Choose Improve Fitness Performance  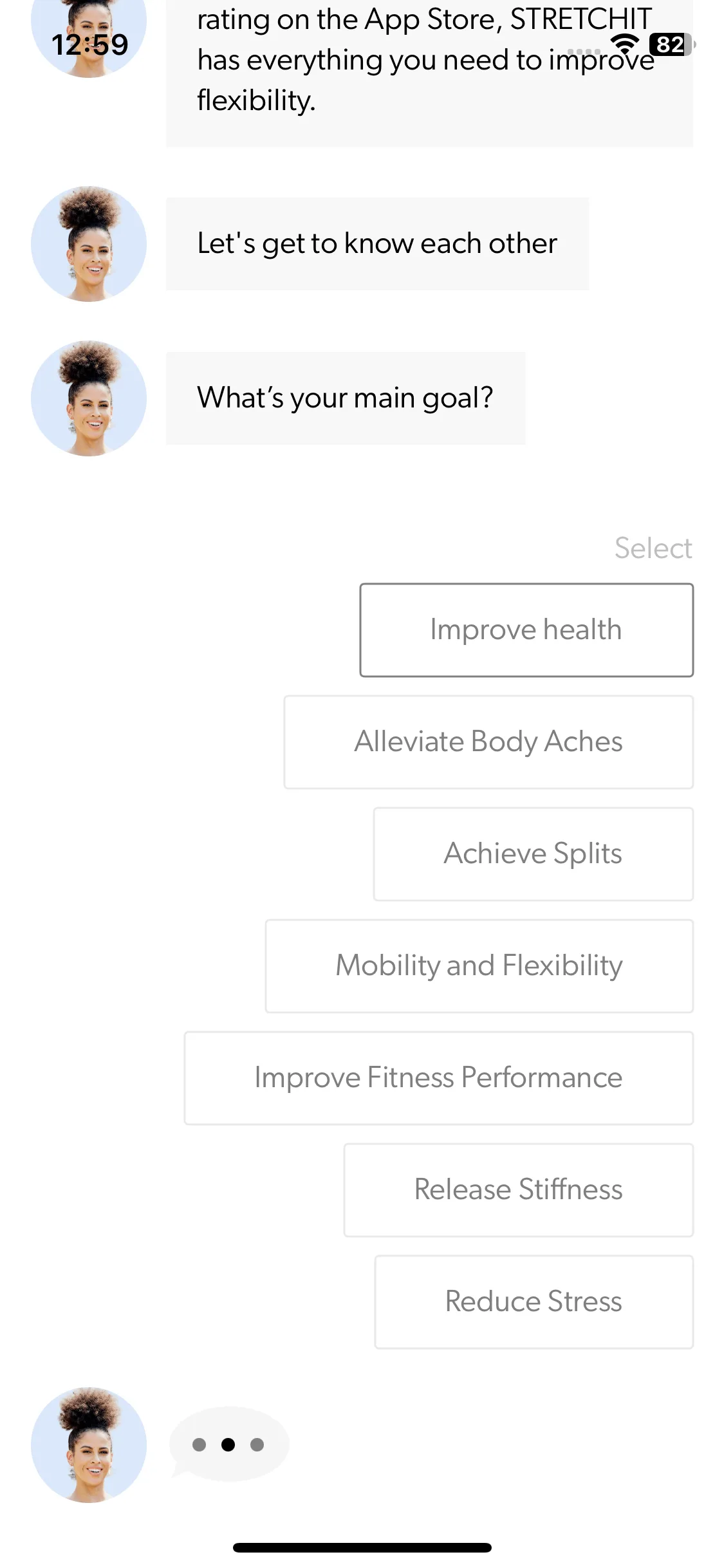(438, 1078)
